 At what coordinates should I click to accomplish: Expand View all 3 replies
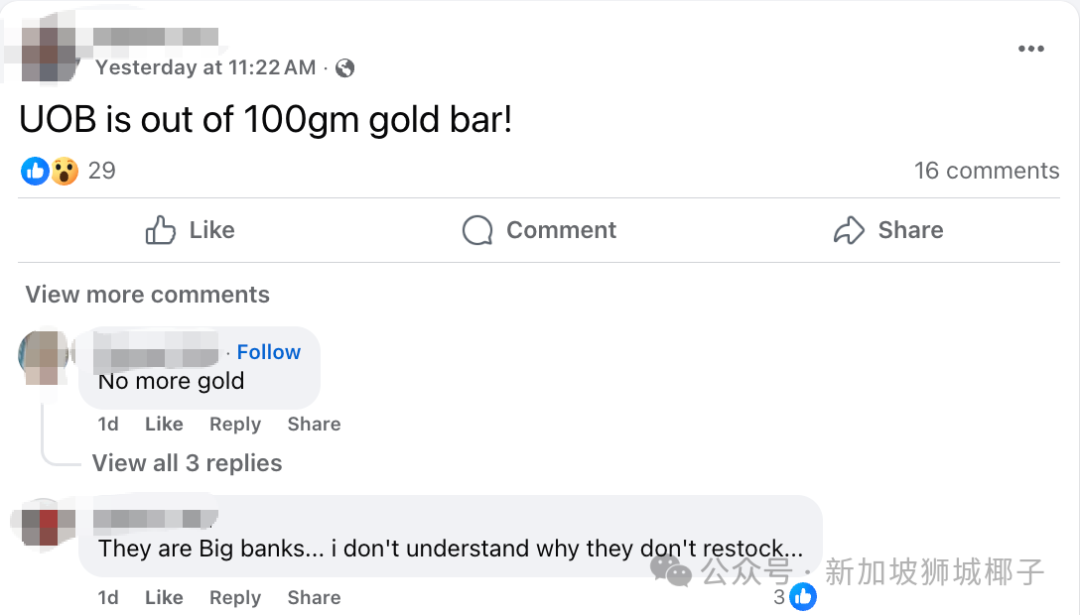187,463
